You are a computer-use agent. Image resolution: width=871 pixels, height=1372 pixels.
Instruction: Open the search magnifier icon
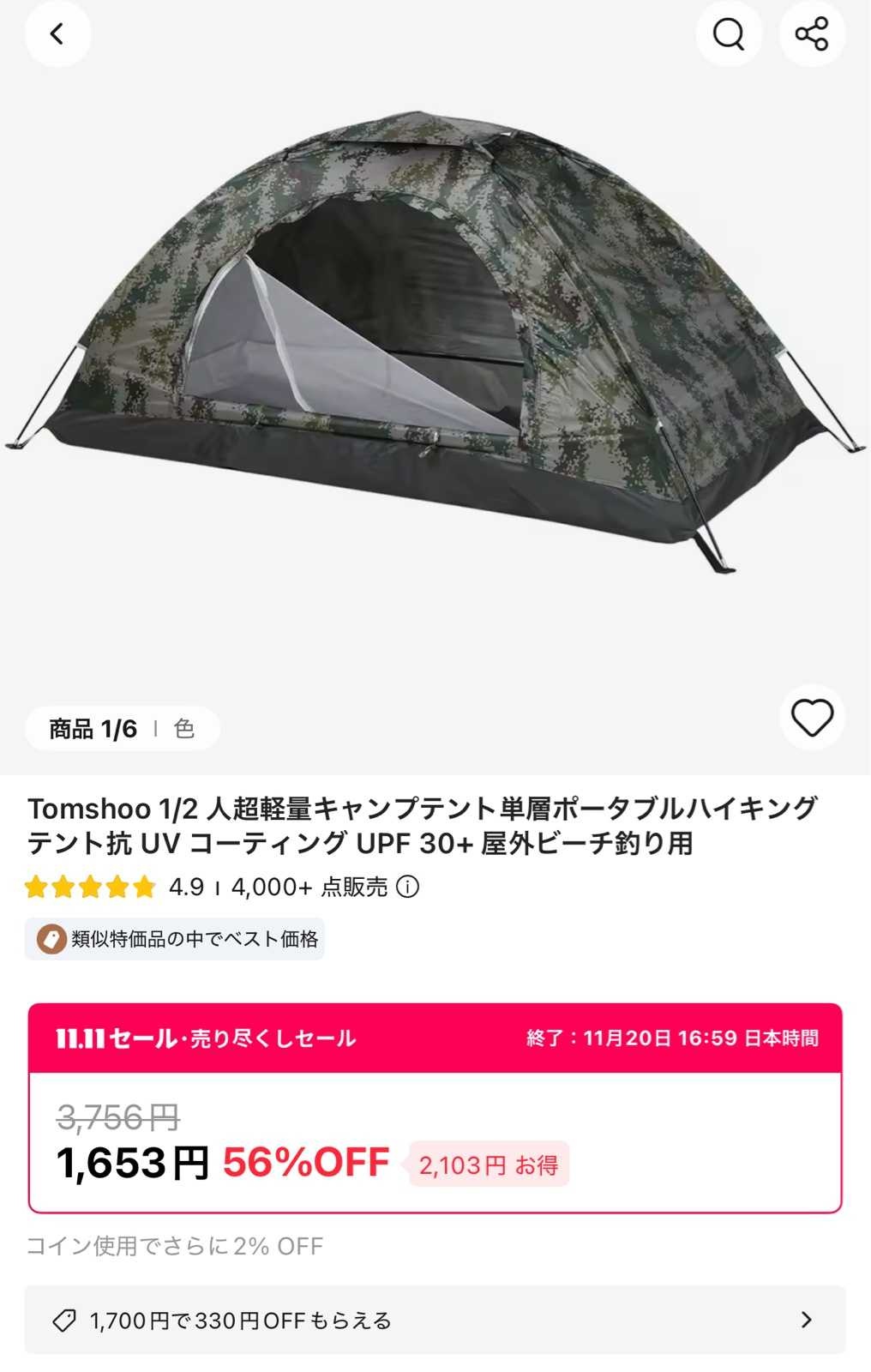[x=729, y=34]
